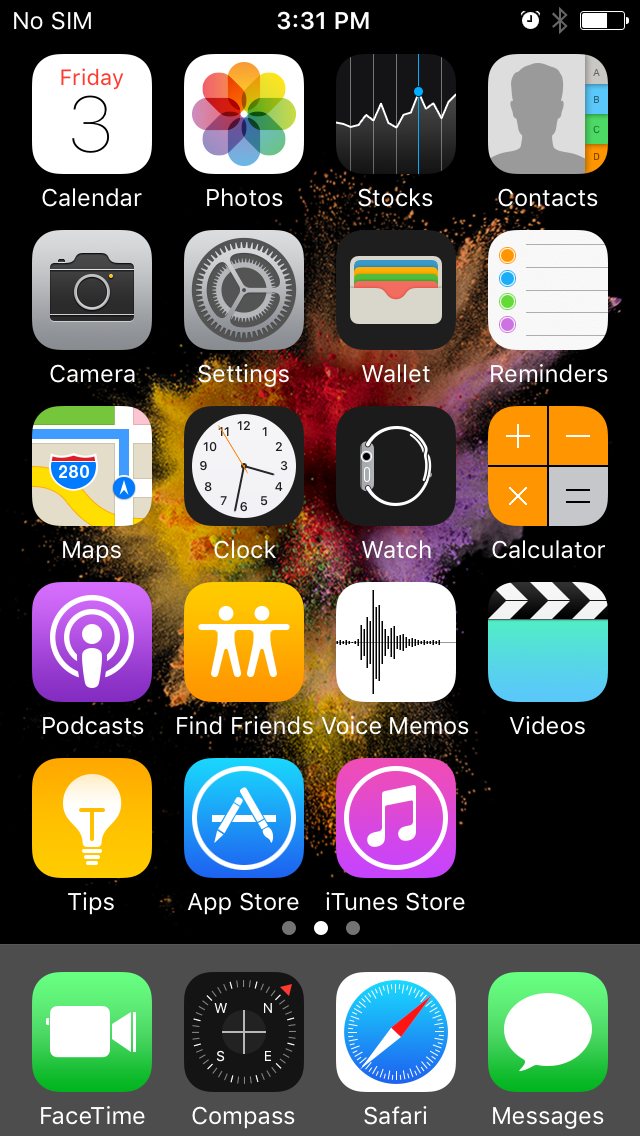The height and width of the screenshot is (1136, 640).
Task: Open the Find Friends app
Action: [x=244, y=642]
